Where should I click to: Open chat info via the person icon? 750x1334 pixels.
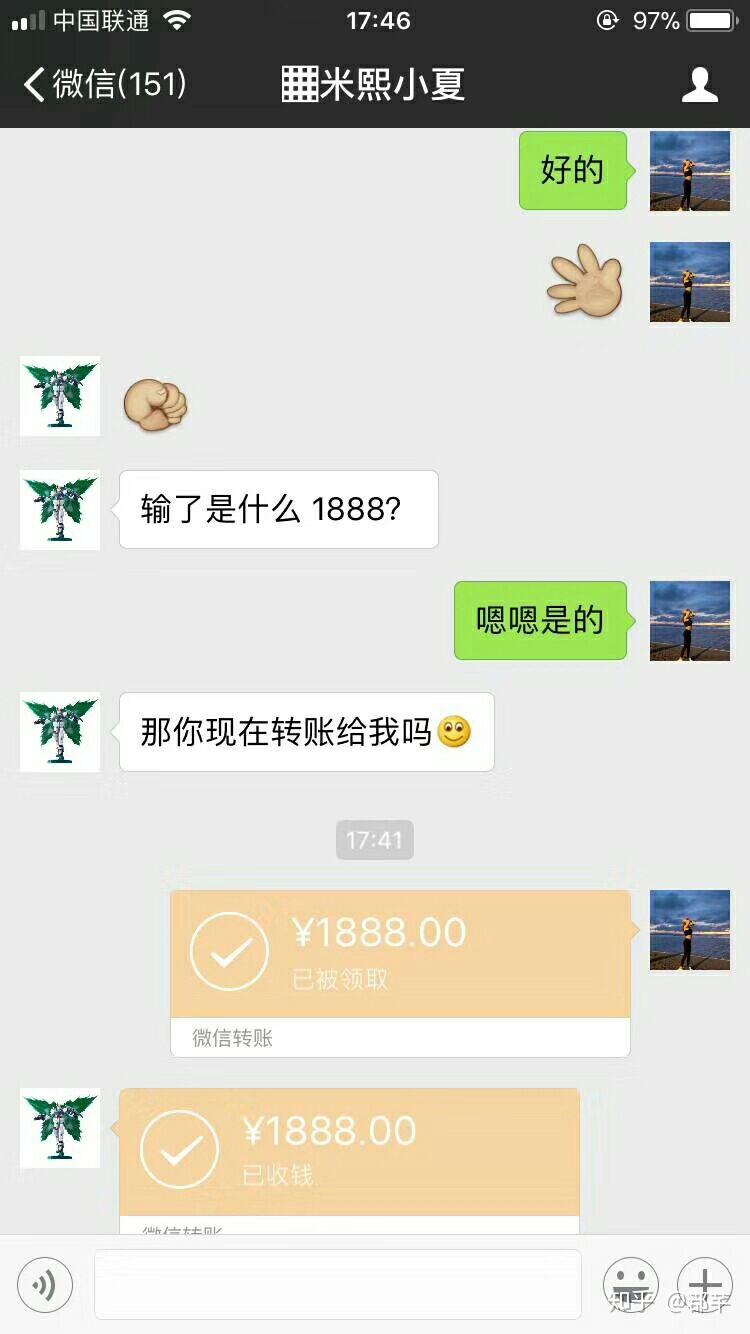[x=699, y=85]
